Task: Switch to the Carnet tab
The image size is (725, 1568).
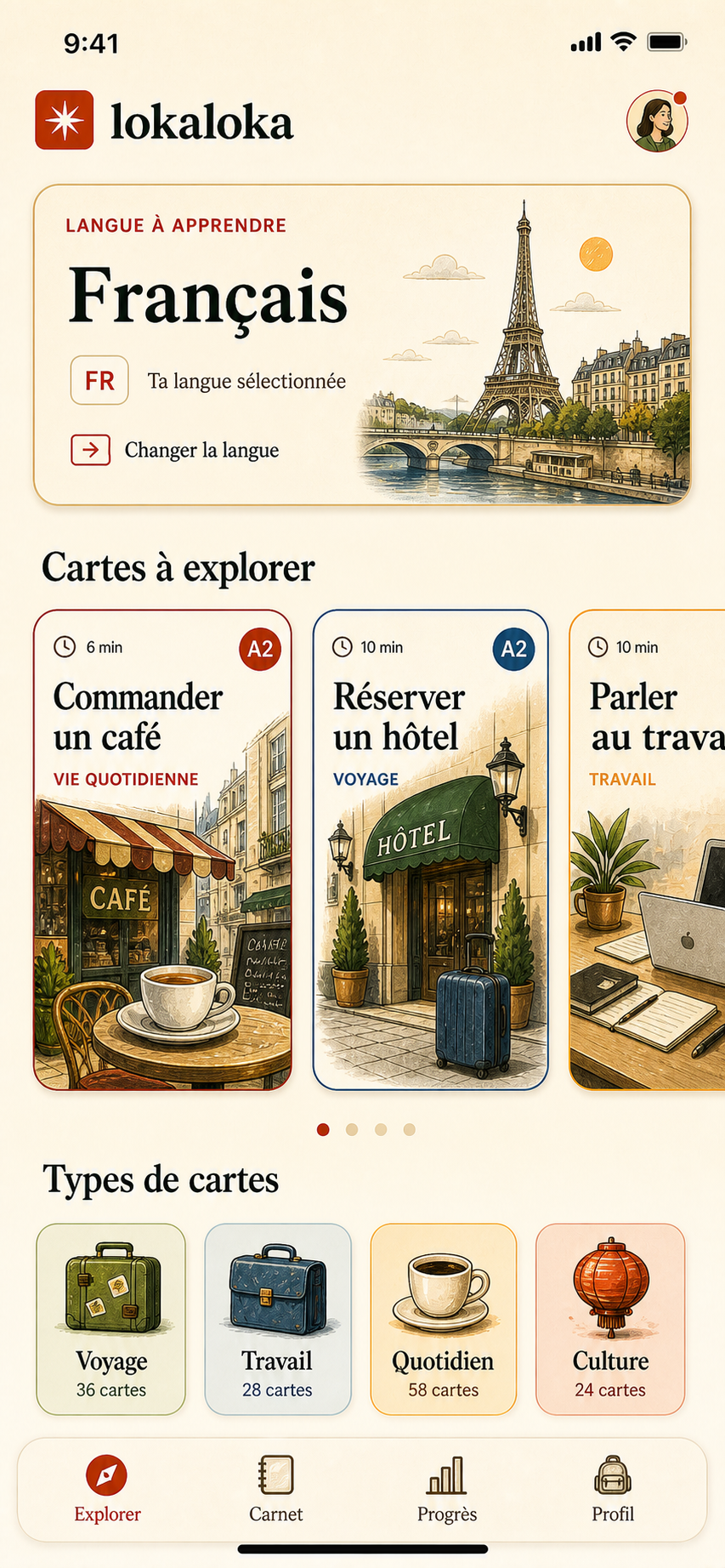Action: point(276,1488)
